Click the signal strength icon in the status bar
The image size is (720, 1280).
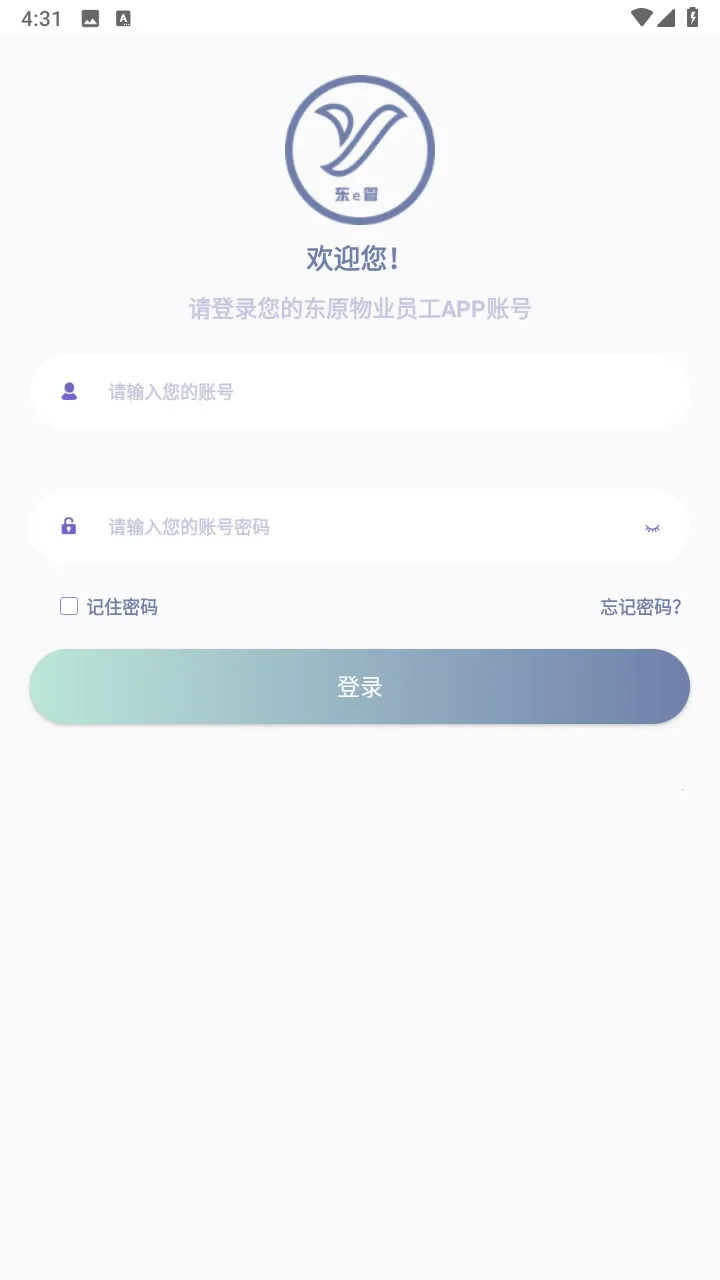tap(668, 17)
